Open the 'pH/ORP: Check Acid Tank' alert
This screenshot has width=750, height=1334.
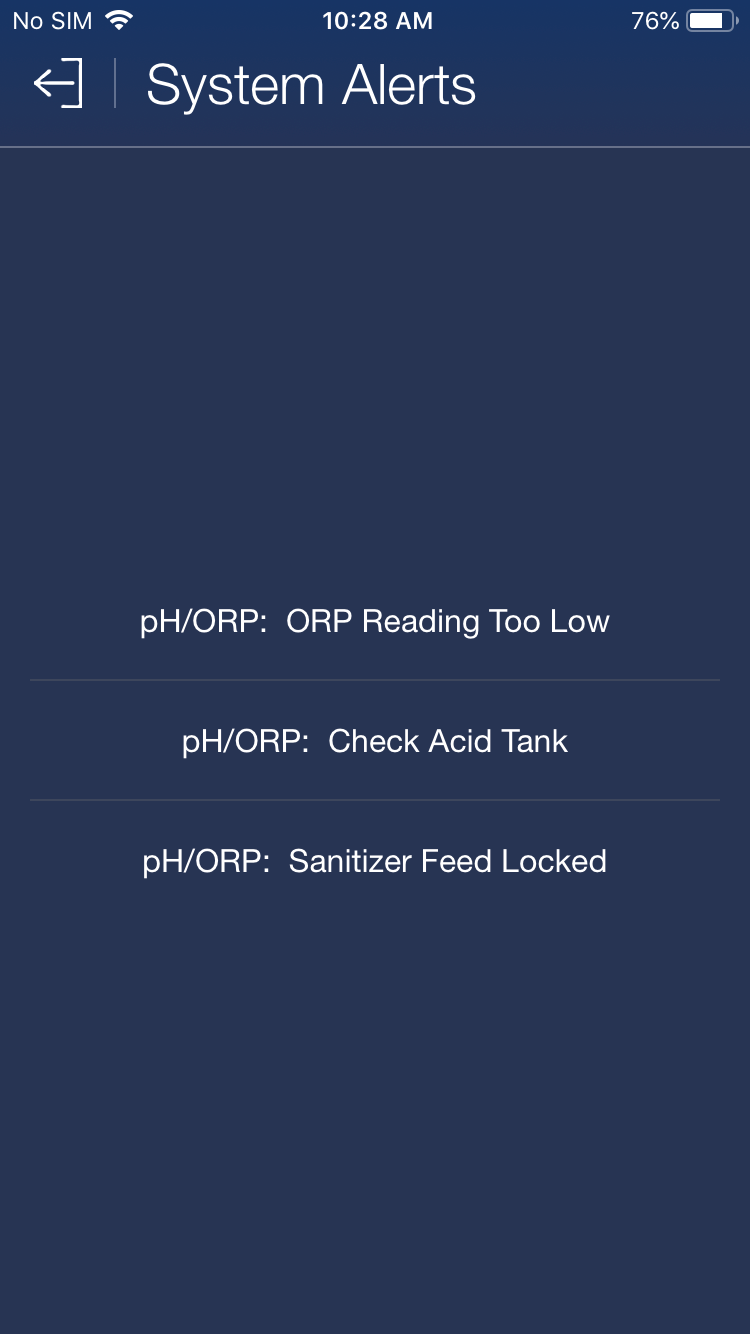click(x=375, y=741)
